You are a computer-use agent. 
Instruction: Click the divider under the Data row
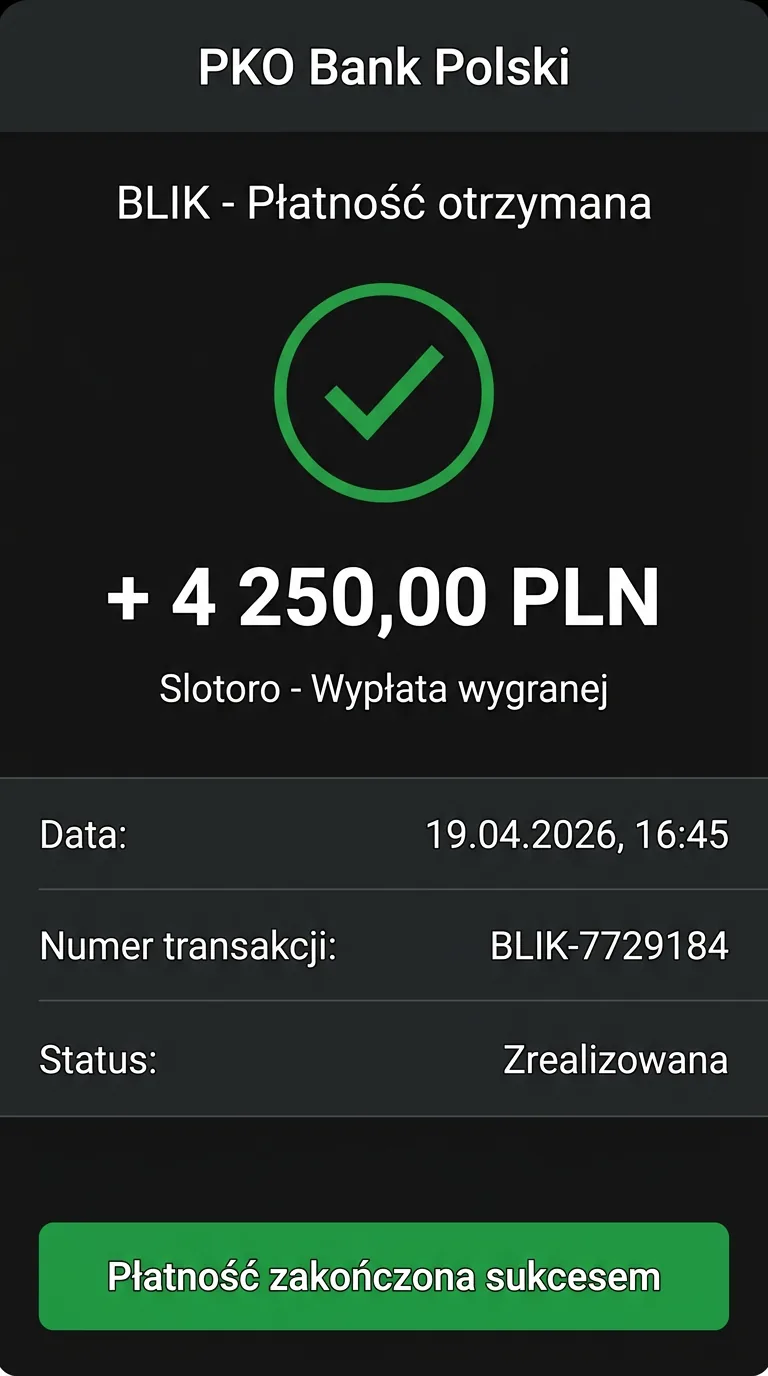click(384, 891)
